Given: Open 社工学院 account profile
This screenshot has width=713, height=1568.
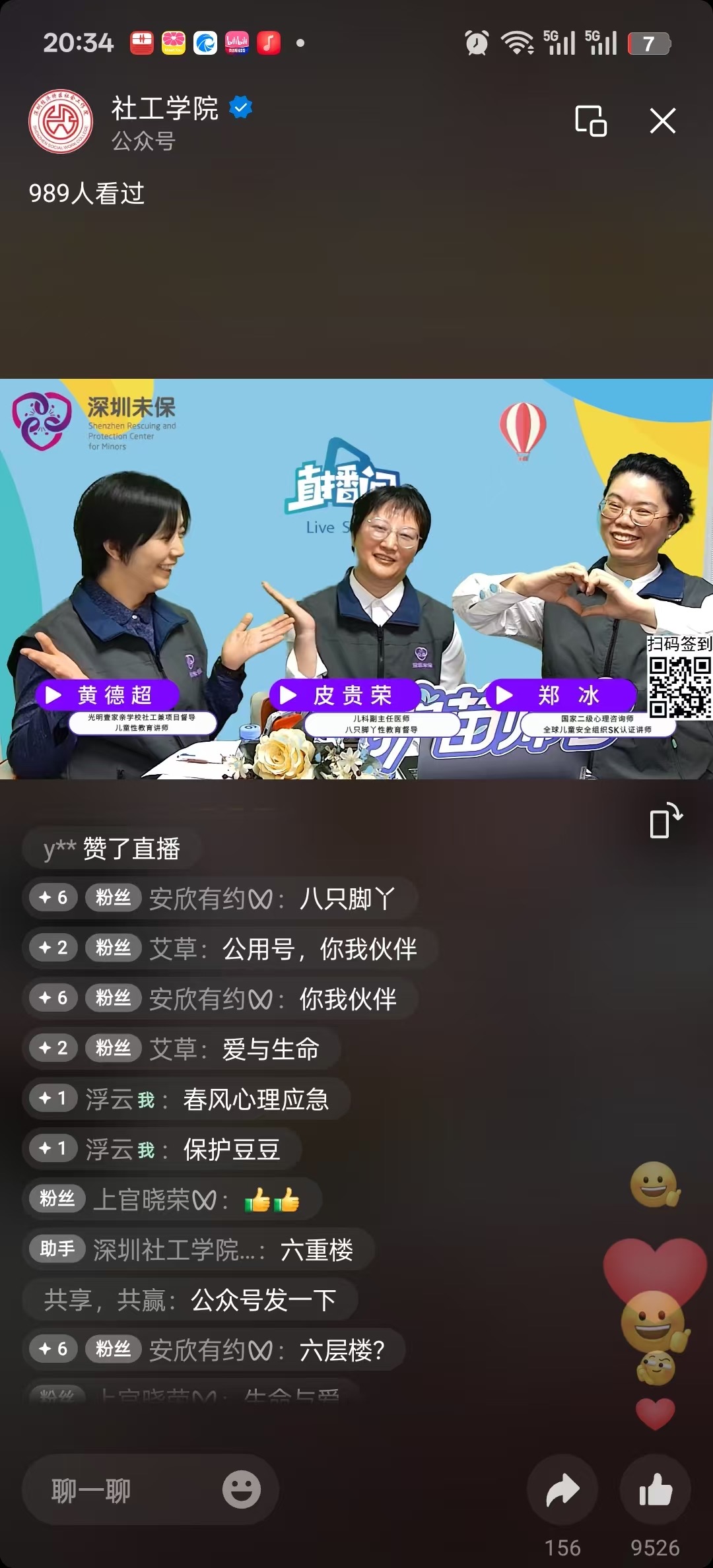Looking at the screenshot, I should 61,121.
